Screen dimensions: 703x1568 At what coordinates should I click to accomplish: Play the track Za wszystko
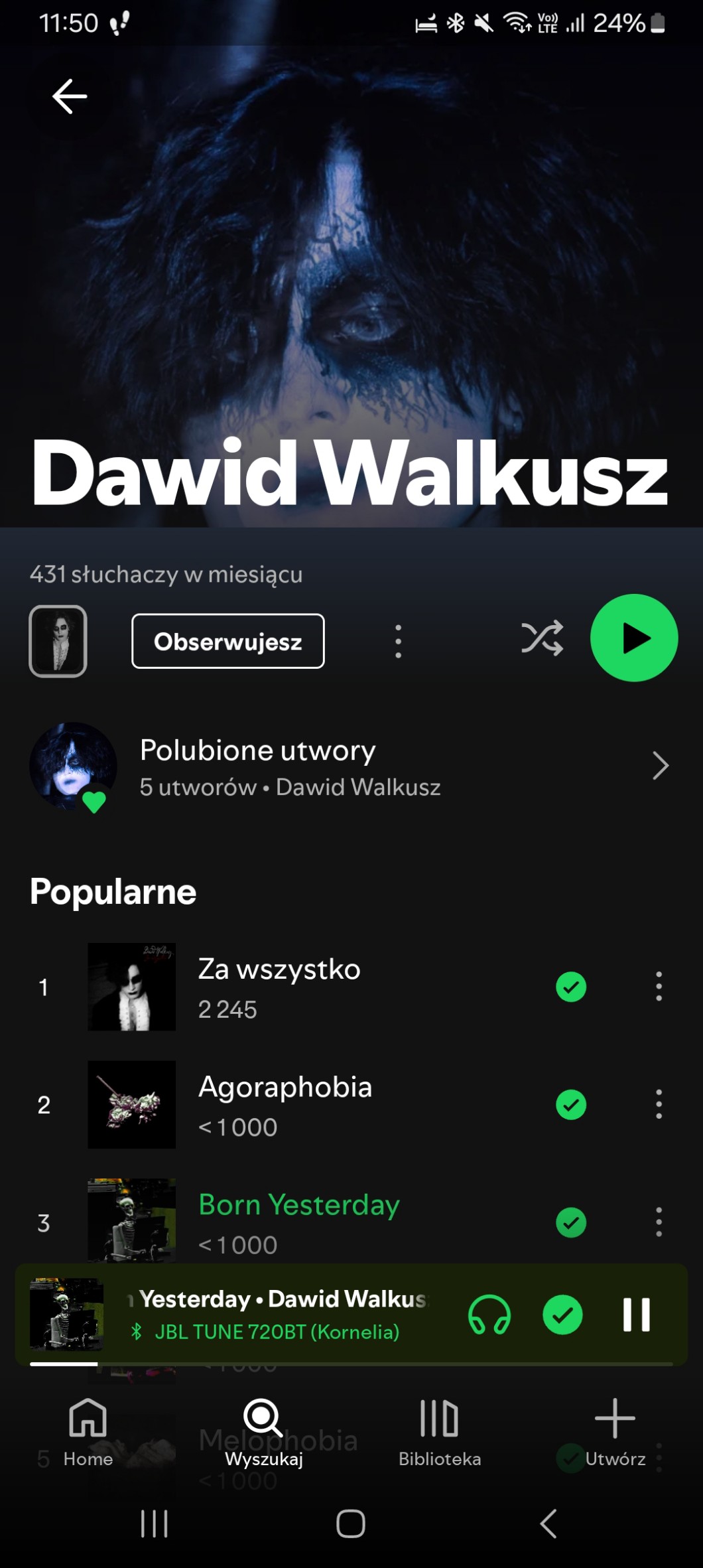coord(279,987)
